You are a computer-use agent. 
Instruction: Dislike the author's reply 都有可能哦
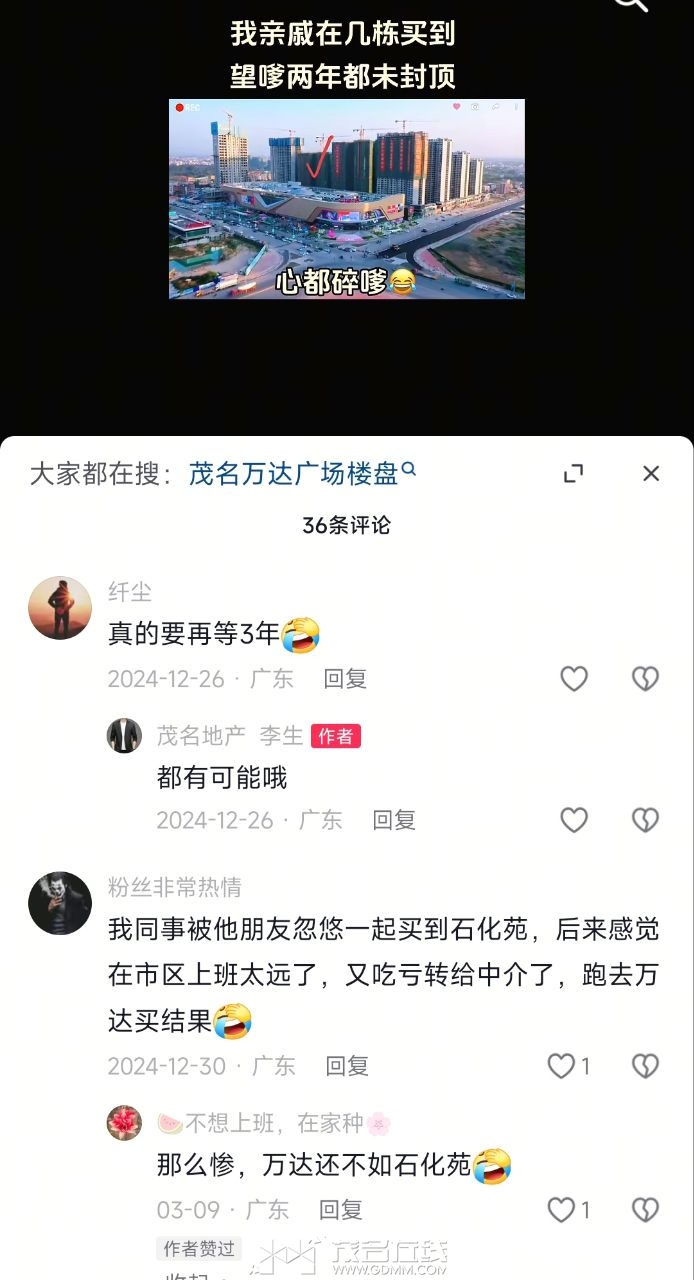[645, 821]
